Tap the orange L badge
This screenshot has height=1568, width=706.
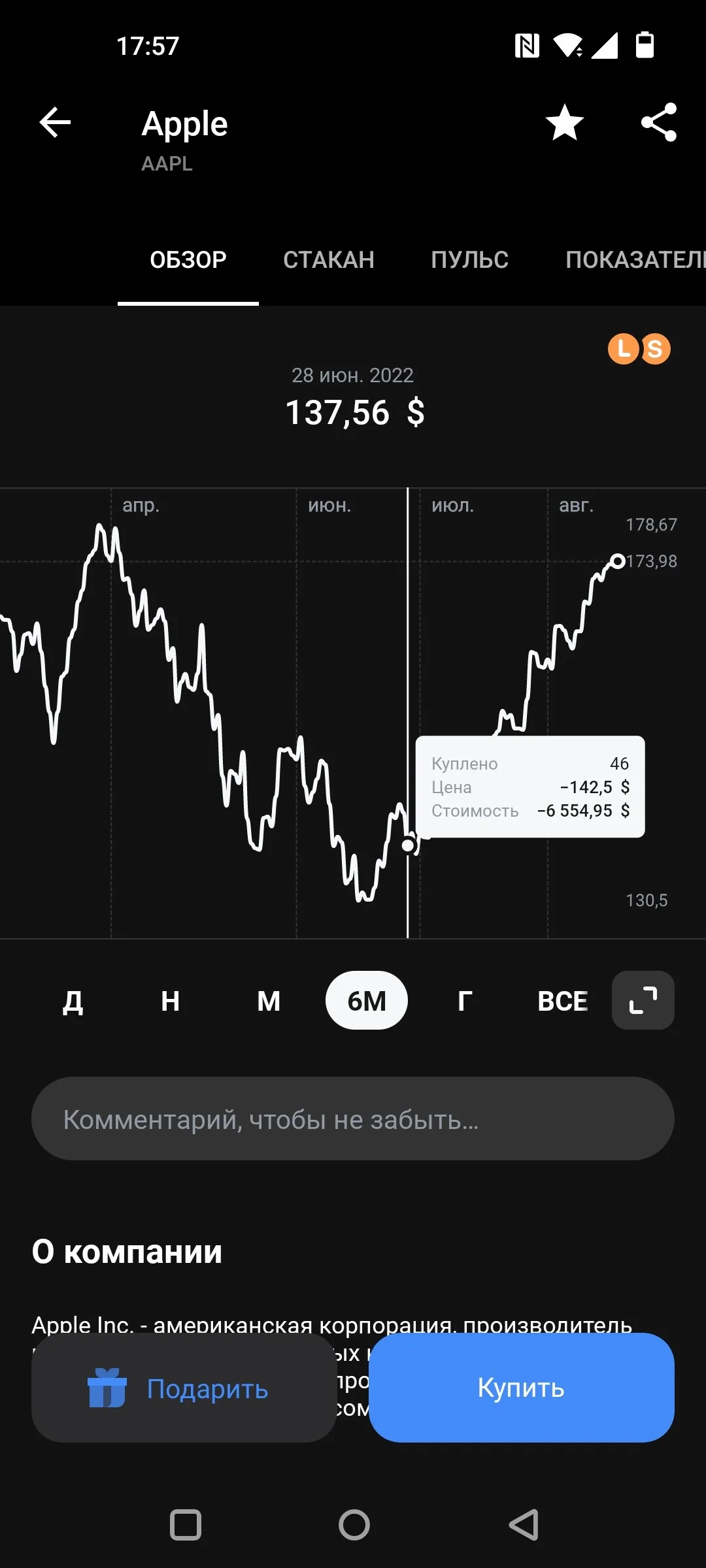[x=624, y=349]
